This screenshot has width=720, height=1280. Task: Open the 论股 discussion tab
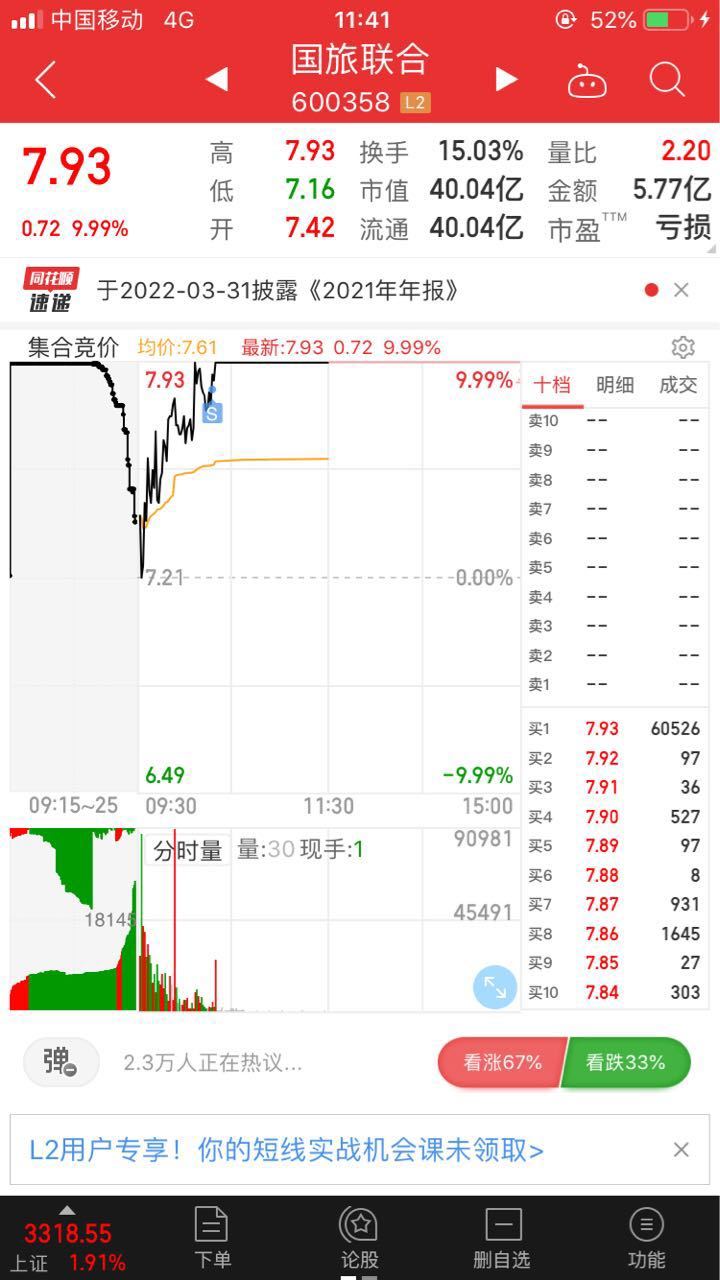point(359,1237)
